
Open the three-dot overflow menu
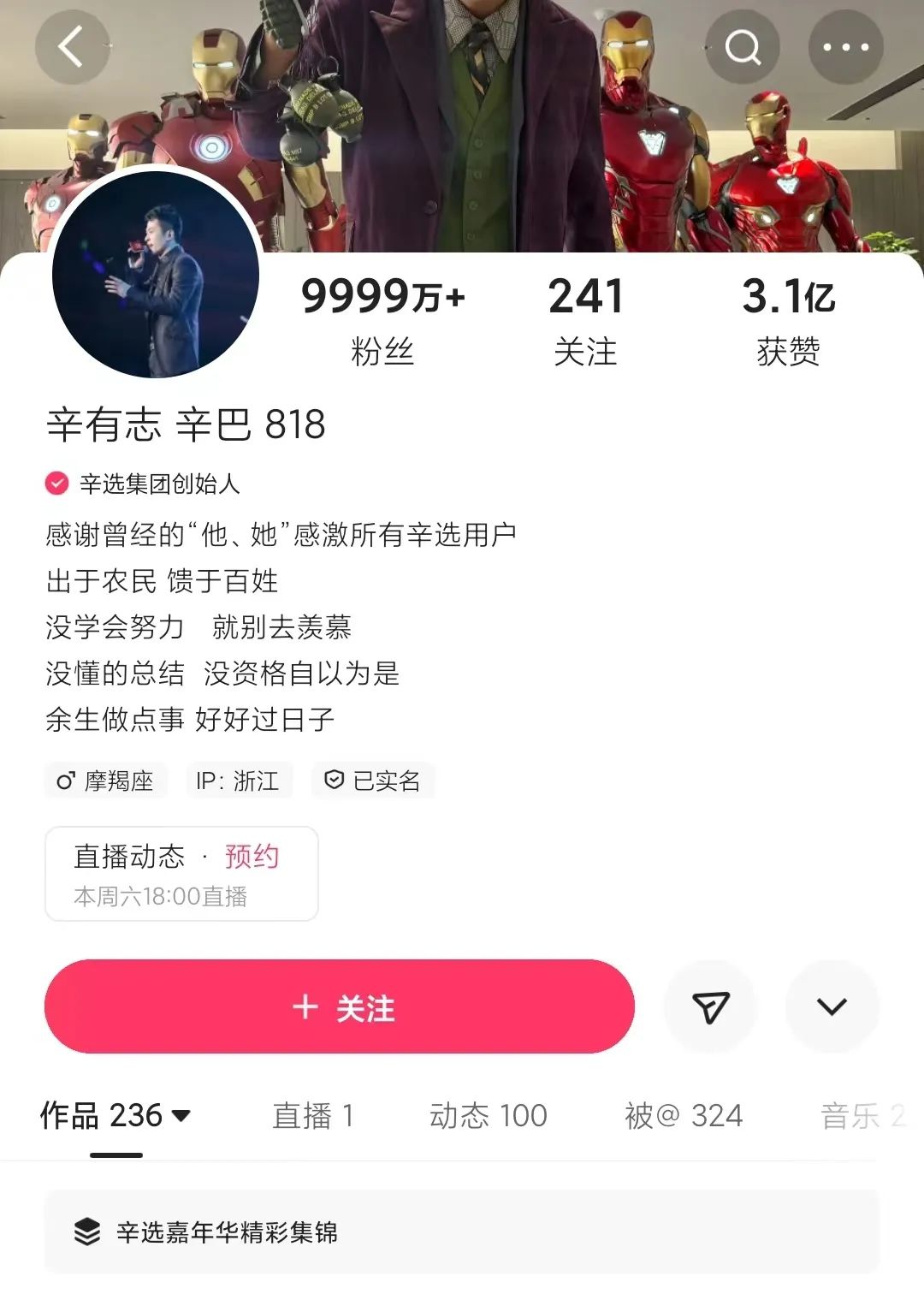845,47
